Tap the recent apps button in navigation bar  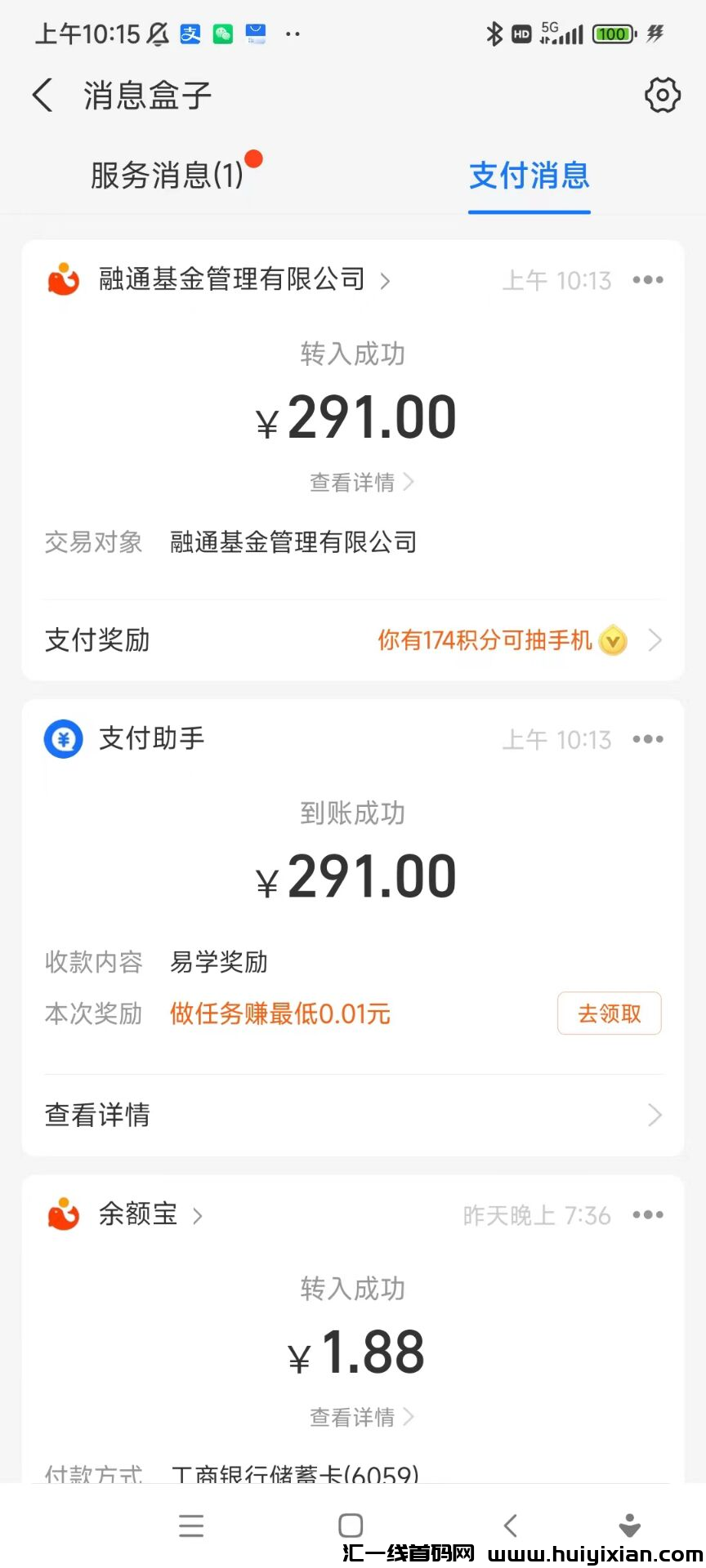pos(190,1526)
